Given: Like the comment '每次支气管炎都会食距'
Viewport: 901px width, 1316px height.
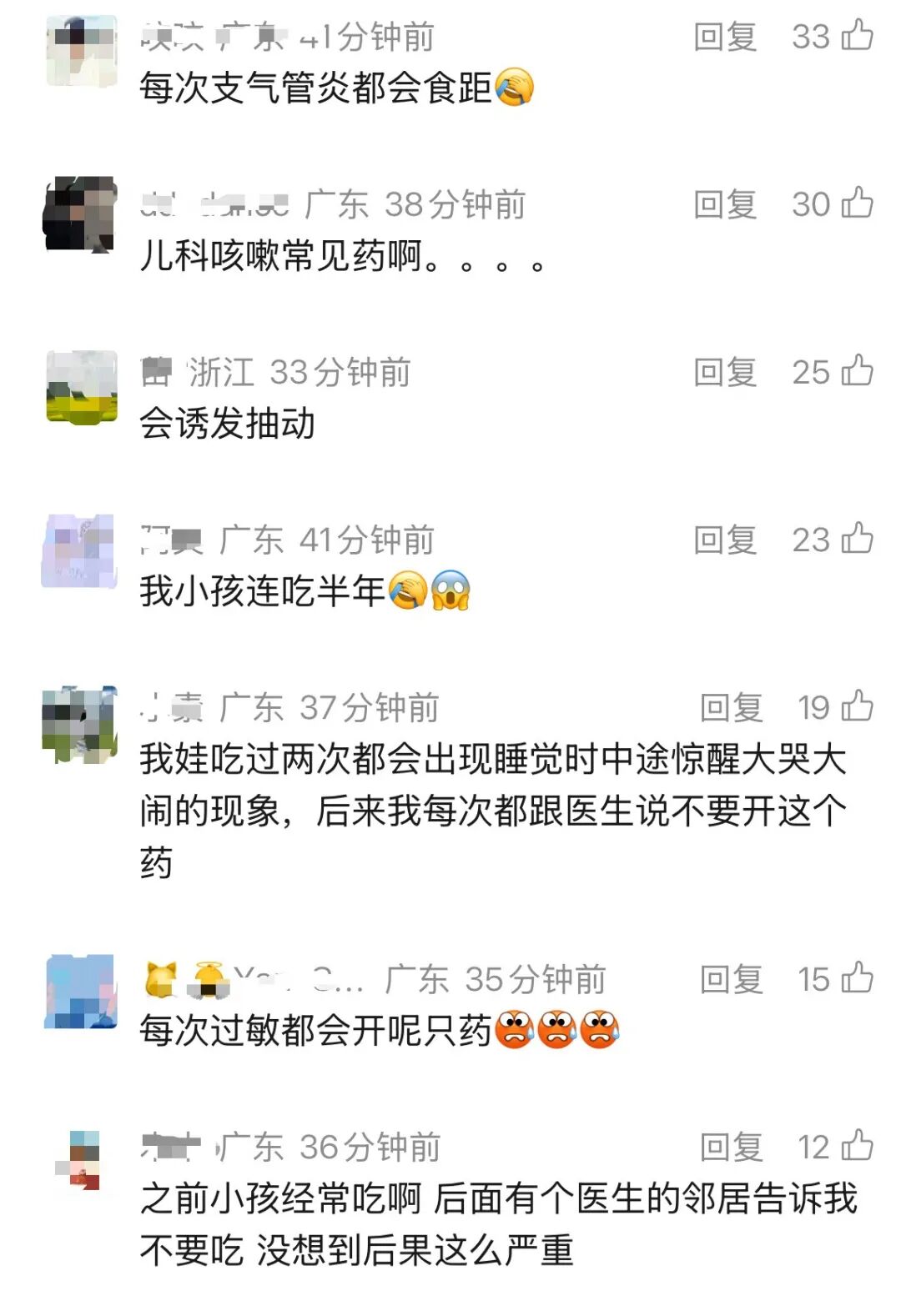Looking at the screenshot, I should point(857,36).
